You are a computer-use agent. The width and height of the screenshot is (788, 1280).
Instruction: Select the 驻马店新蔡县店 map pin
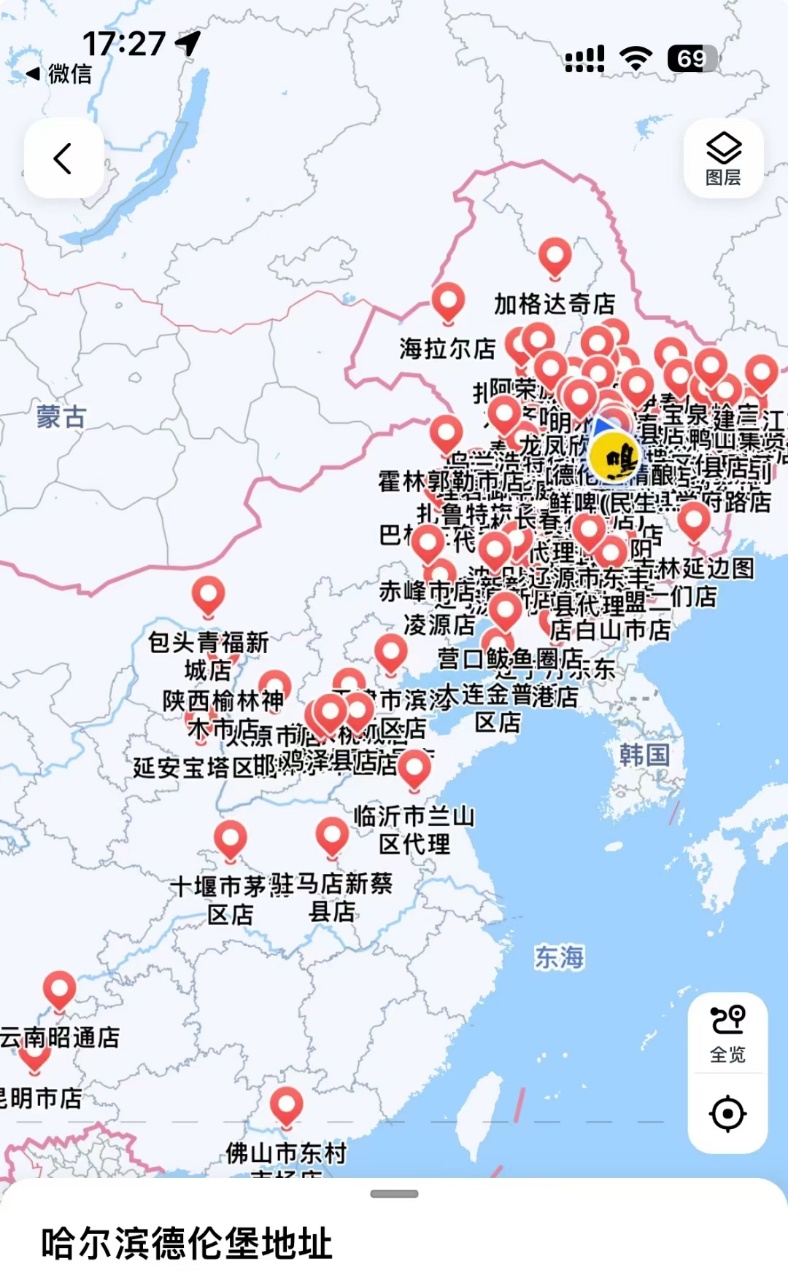332,837
